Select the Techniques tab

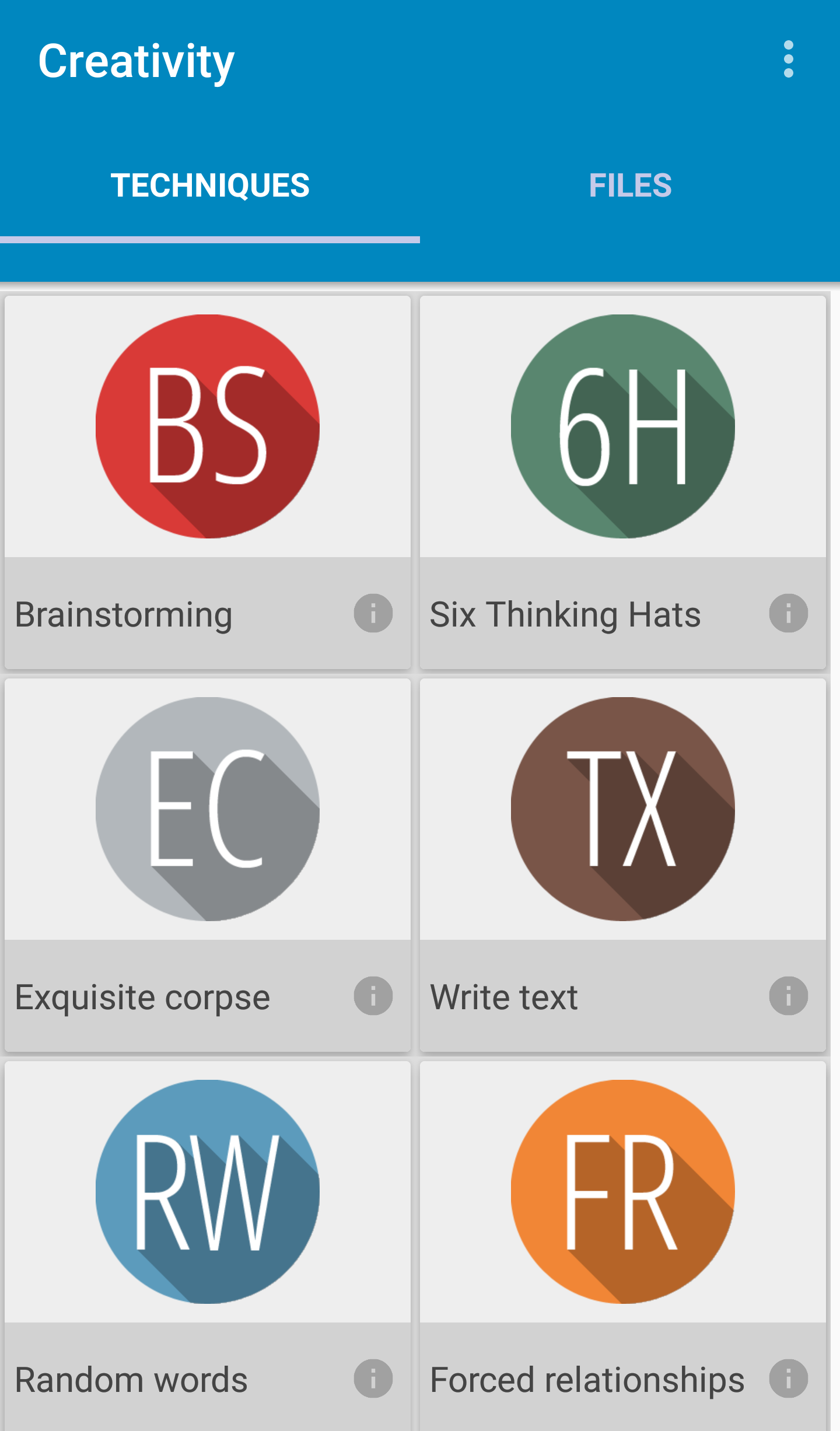click(x=210, y=186)
